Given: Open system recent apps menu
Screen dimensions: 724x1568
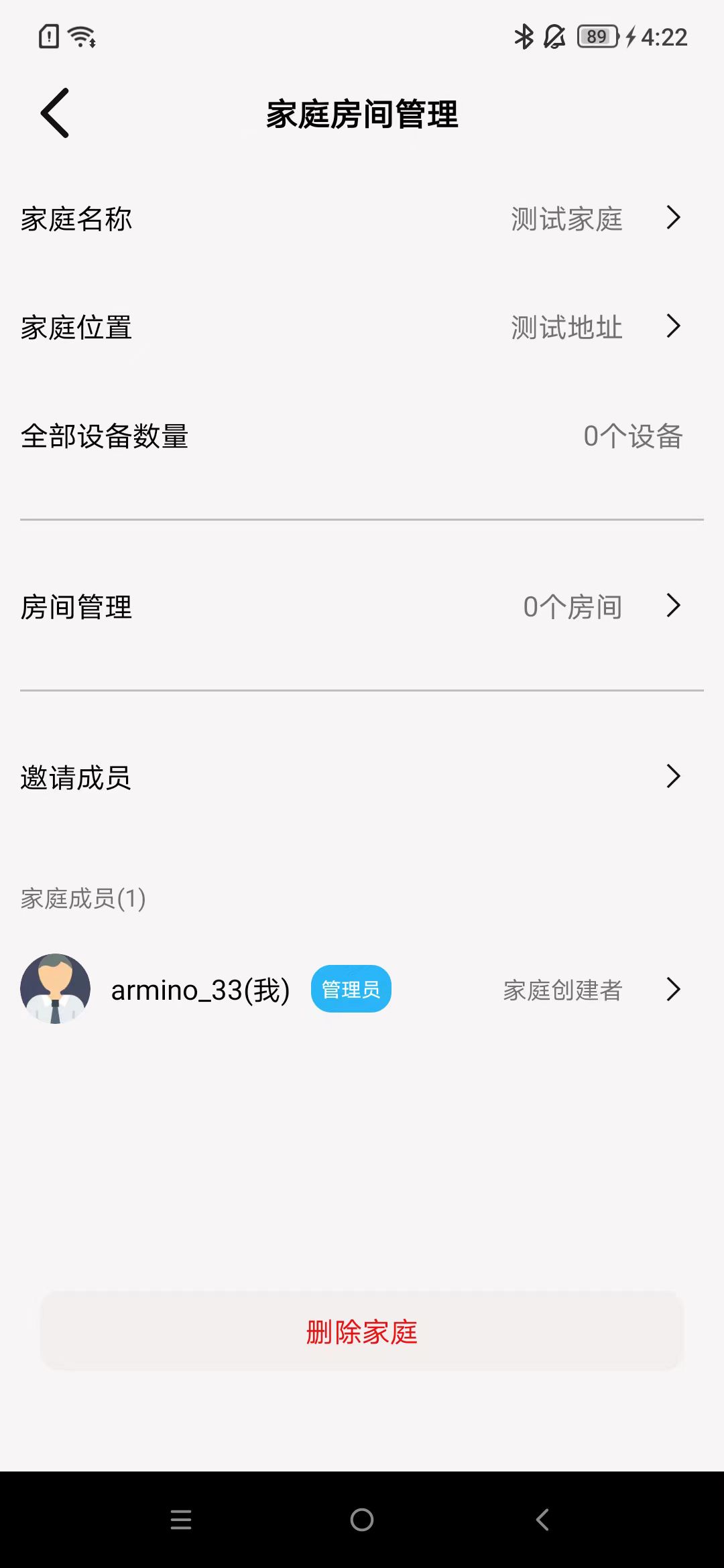Looking at the screenshot, I should click(181, 1520).
